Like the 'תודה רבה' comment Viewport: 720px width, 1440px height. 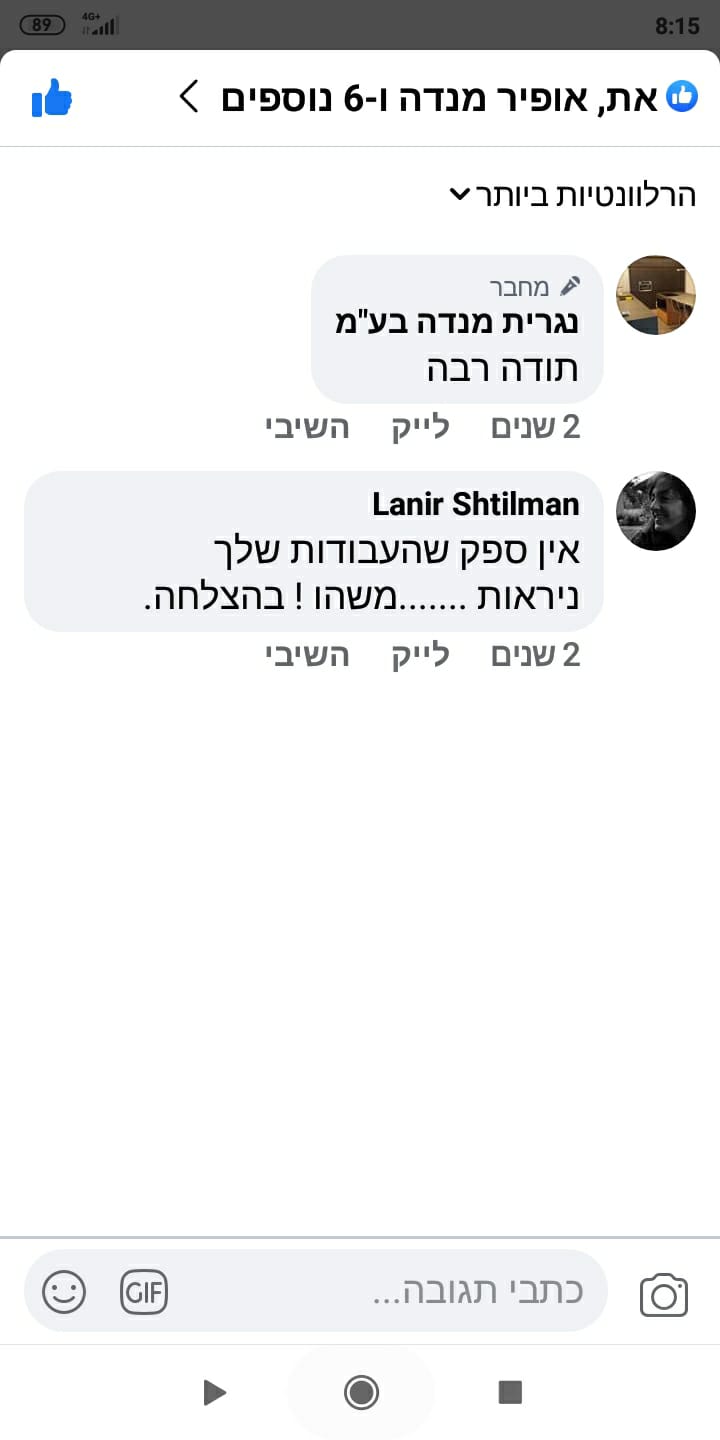click(420, 428)
